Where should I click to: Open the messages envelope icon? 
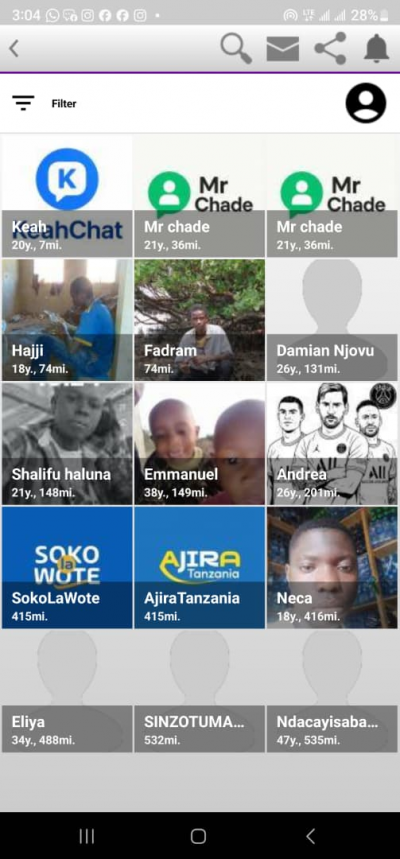click(283, 49)
